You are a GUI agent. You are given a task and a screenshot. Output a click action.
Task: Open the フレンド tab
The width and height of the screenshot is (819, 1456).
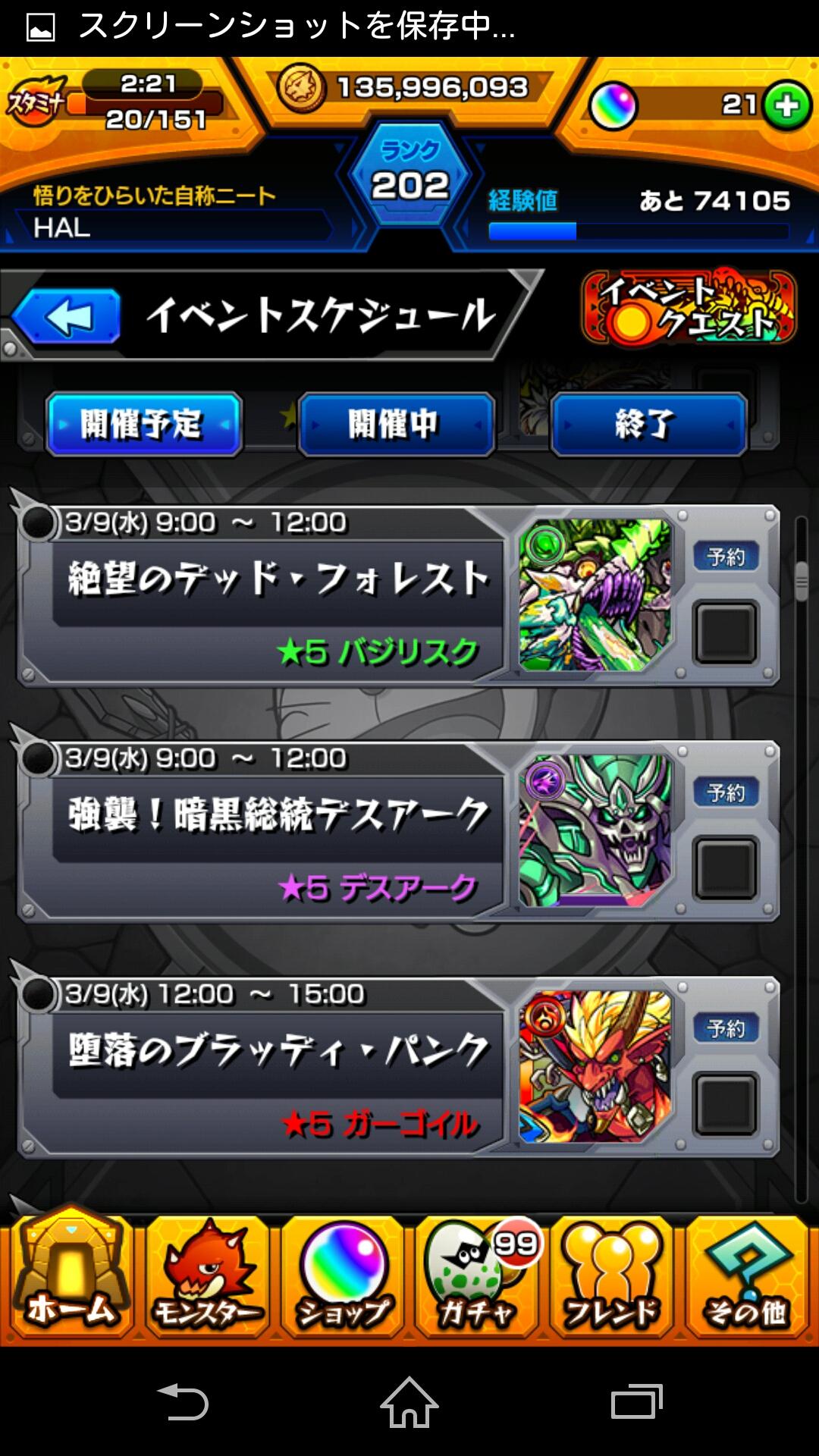(x=612, y=1276)
